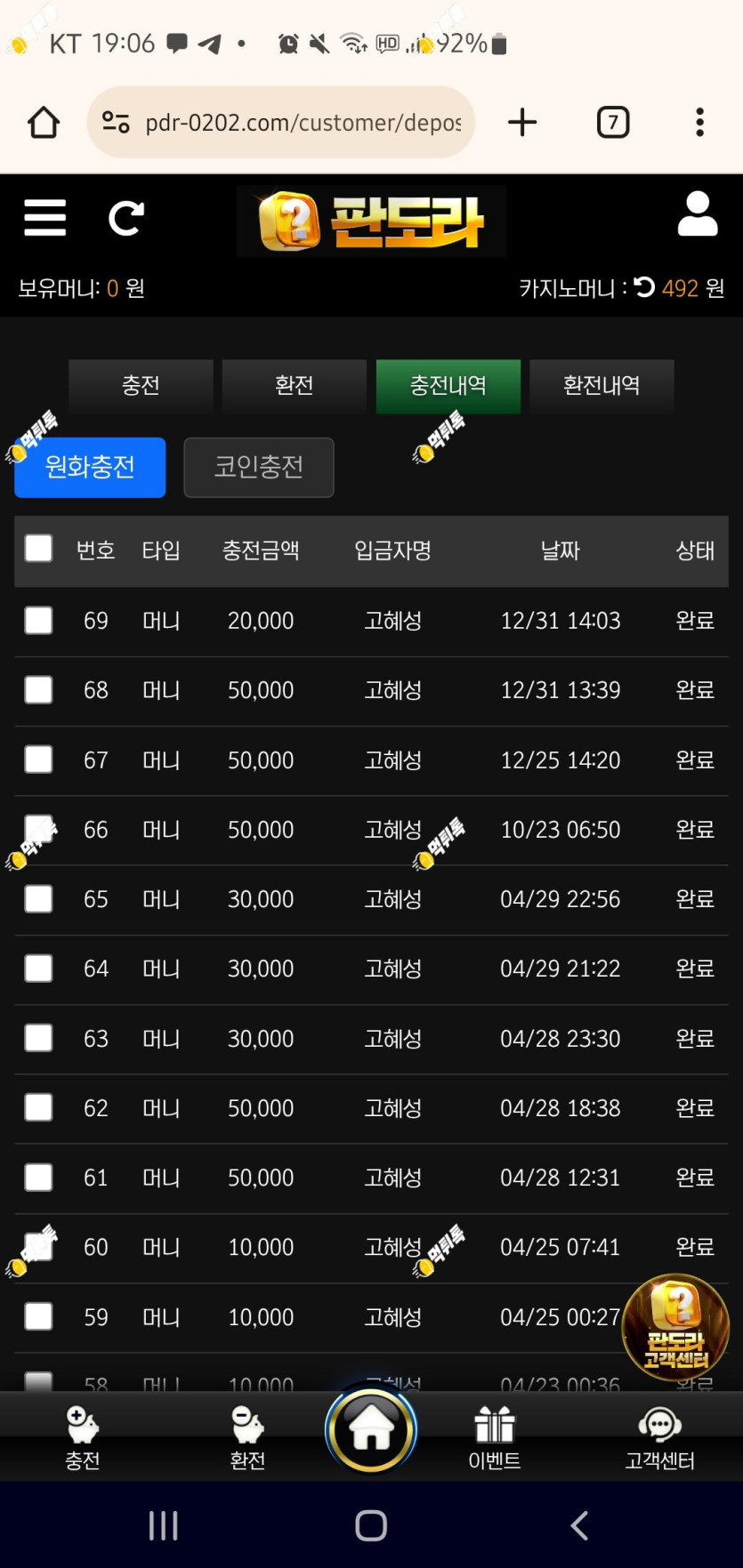This screenshot has height=1568, width=743.
Task: Open the user profile icon
Action: click(697, 215)
